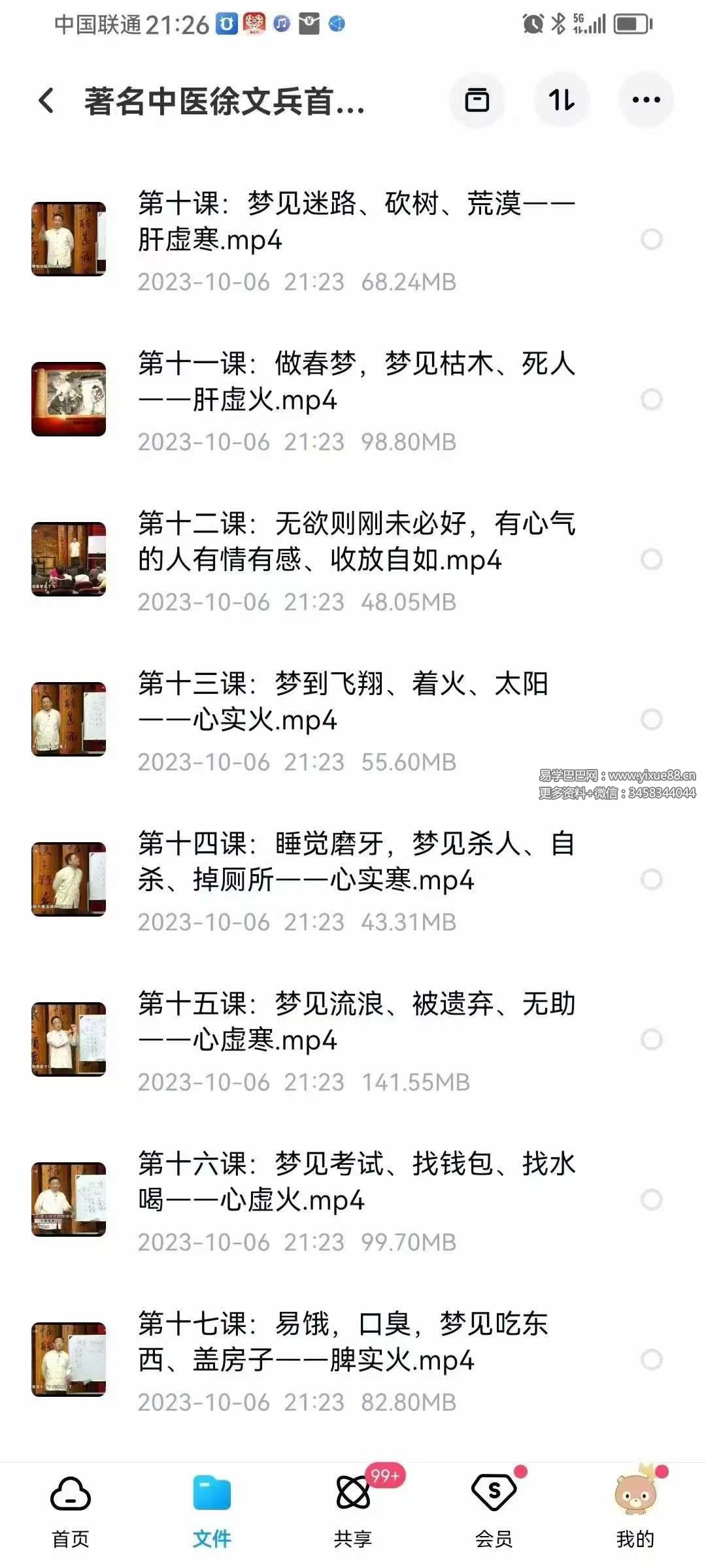
Task: Mark 第十二课 file's selection circle
Action: pyautogui.click(x=651, y=559)
